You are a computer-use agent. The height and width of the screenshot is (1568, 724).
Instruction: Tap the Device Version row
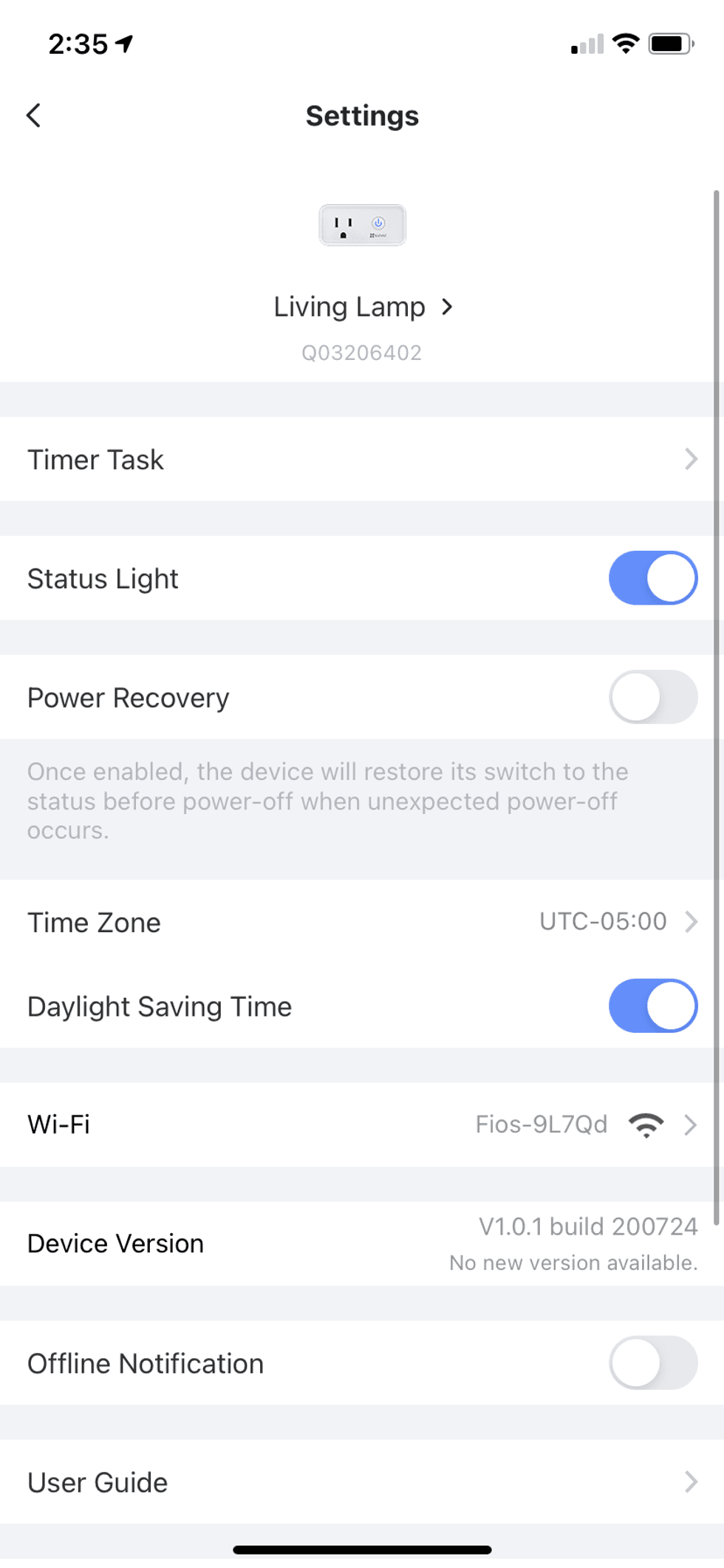pyautogui.click(x=361, y=1243)
